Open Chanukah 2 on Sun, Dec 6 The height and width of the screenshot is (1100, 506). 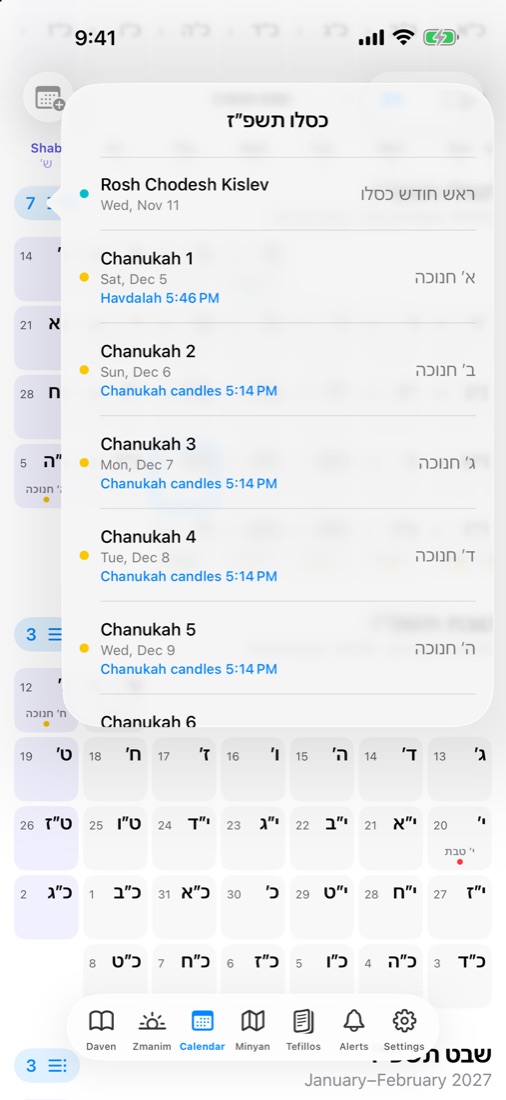pyautogui.click(x=278, y=370)
